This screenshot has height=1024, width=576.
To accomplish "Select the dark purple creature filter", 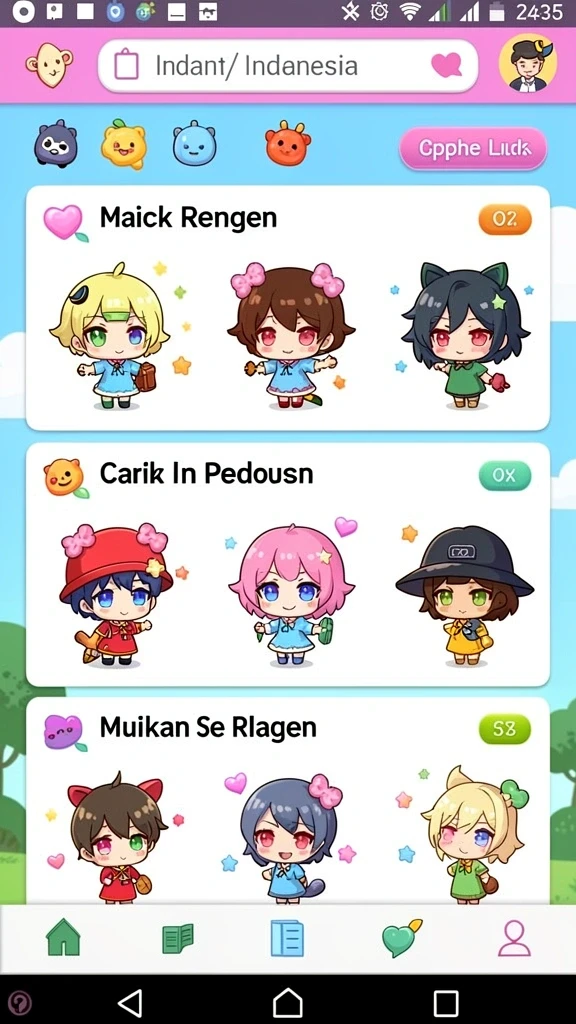I will click(56, 144).
